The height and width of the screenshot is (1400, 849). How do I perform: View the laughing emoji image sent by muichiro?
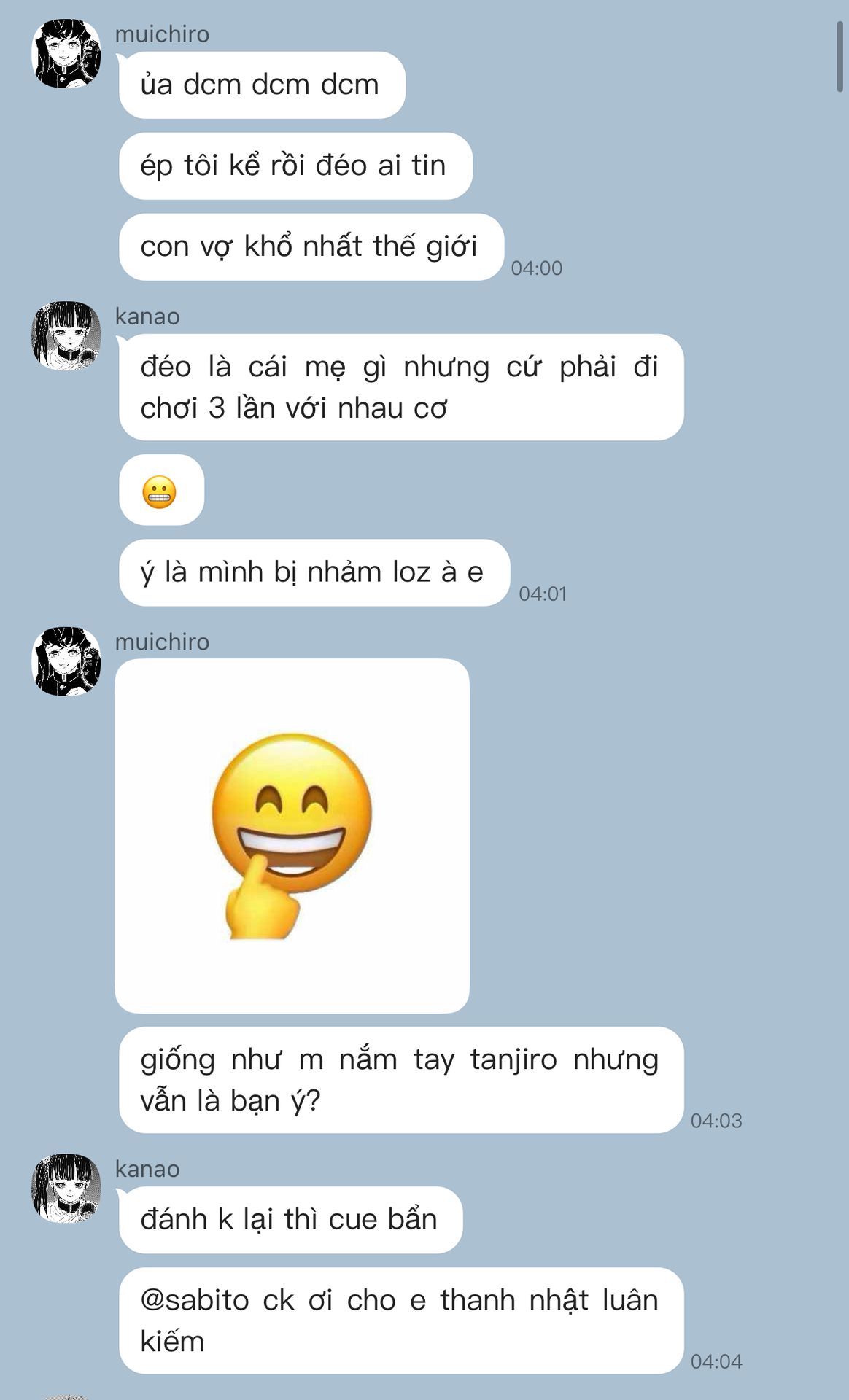(x=292, y=836)
